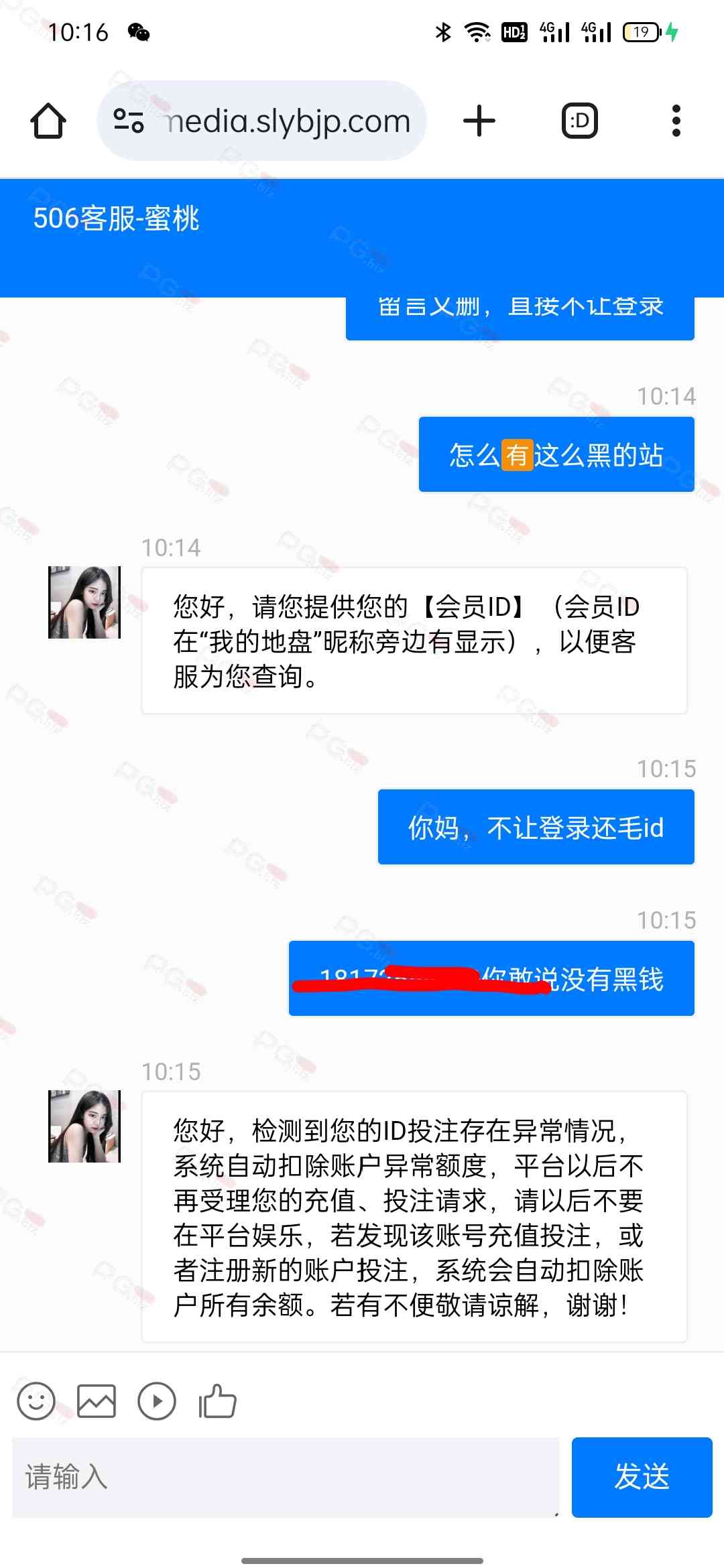This screenshot has width=724, height=1568.
Task: View site info icon in the address bar
Action: click(x=129, y=121)
